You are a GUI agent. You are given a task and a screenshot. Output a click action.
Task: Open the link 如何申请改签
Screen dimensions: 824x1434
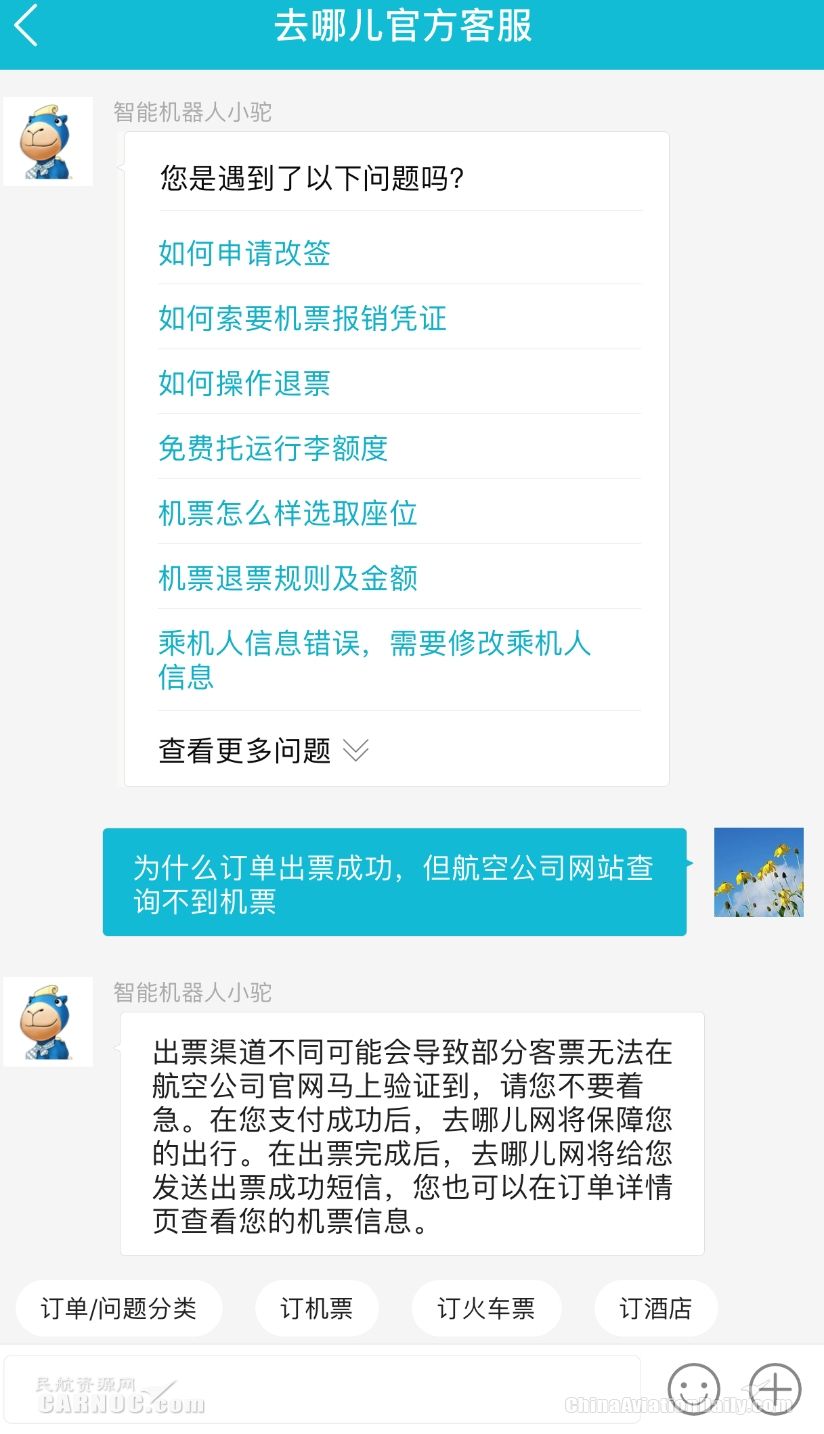(244, 253)
